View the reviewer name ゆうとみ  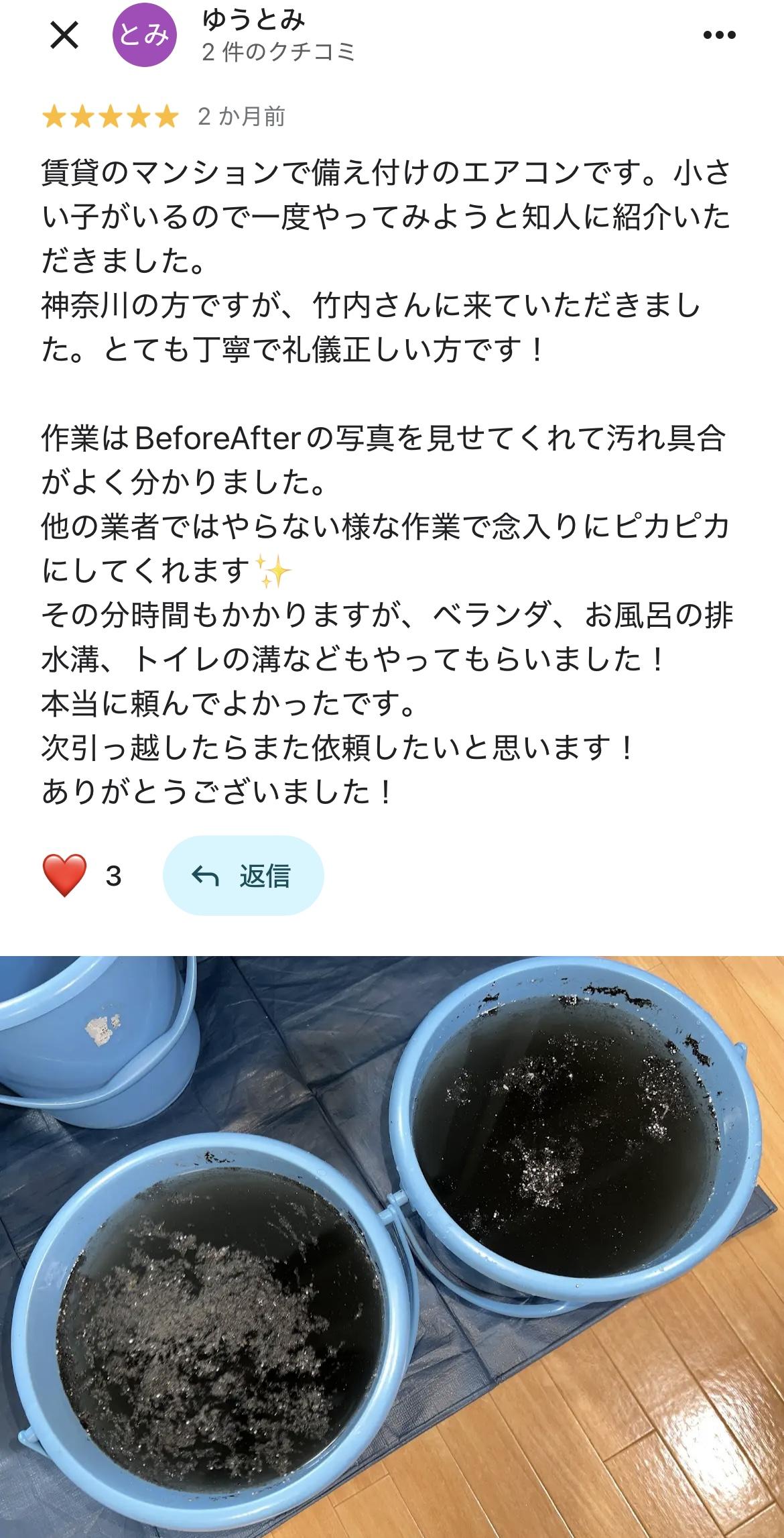(x=254, y=20)
